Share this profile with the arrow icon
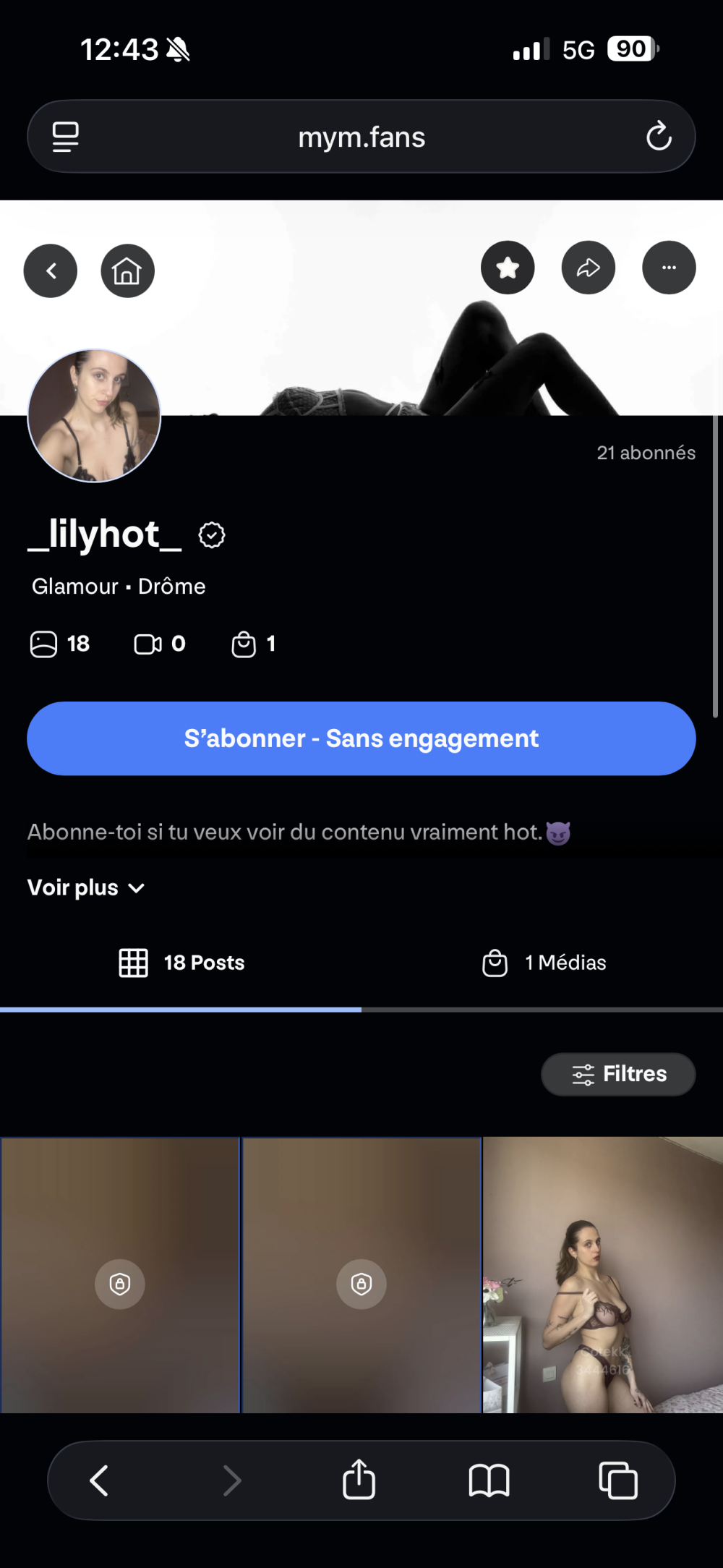723x1568 pixels. (589, 268)
